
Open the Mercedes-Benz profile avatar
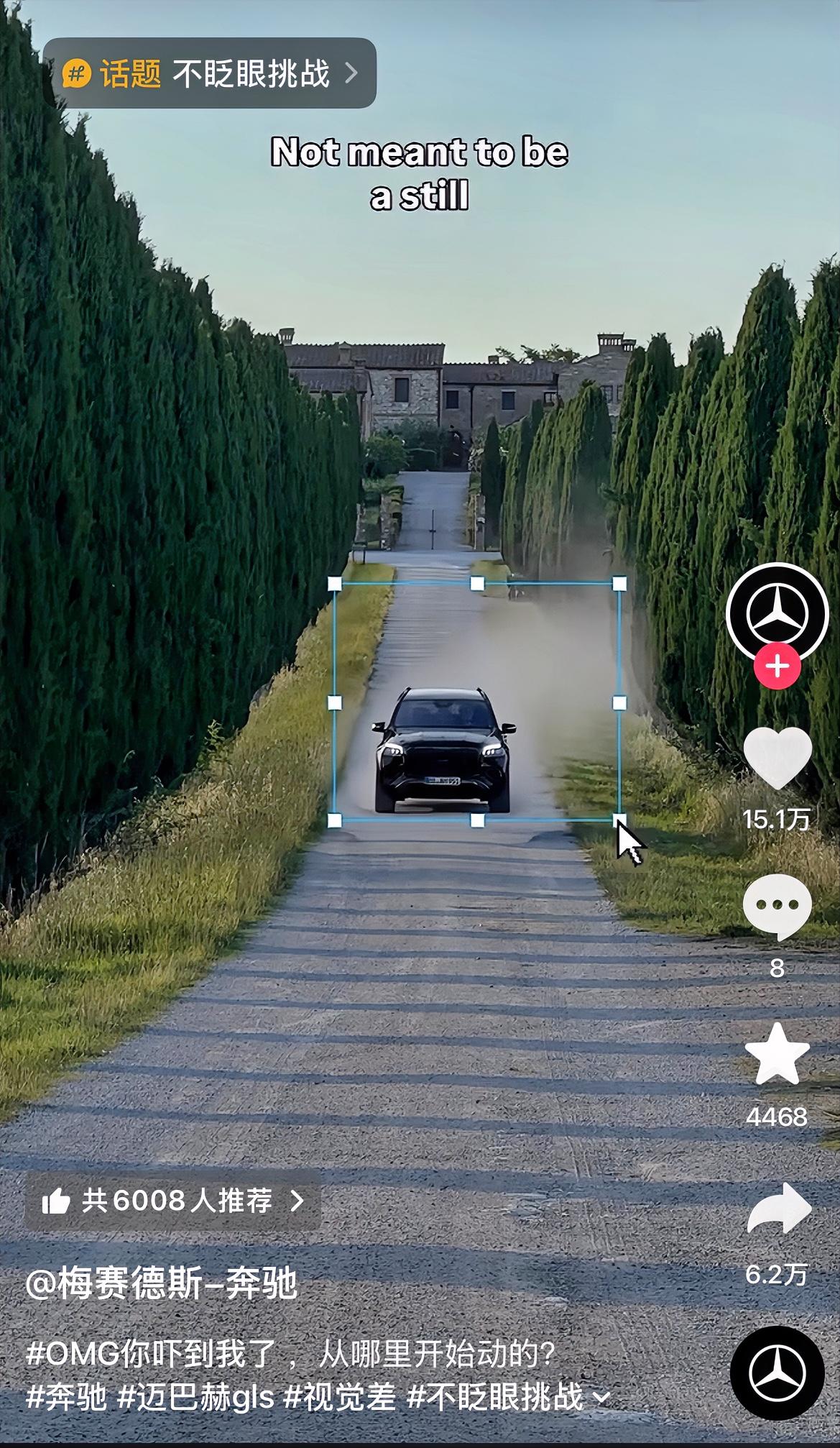click(777, 613)
